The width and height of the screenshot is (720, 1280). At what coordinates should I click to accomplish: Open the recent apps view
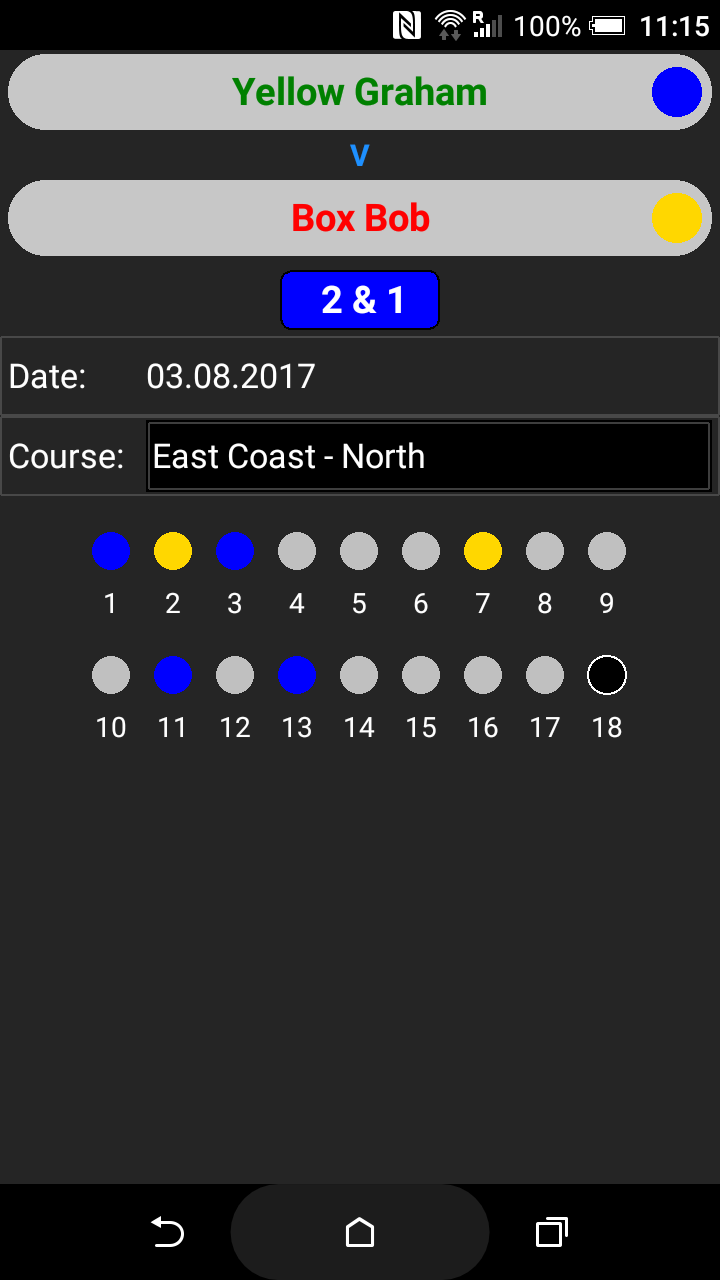[x=552, y=1232]
